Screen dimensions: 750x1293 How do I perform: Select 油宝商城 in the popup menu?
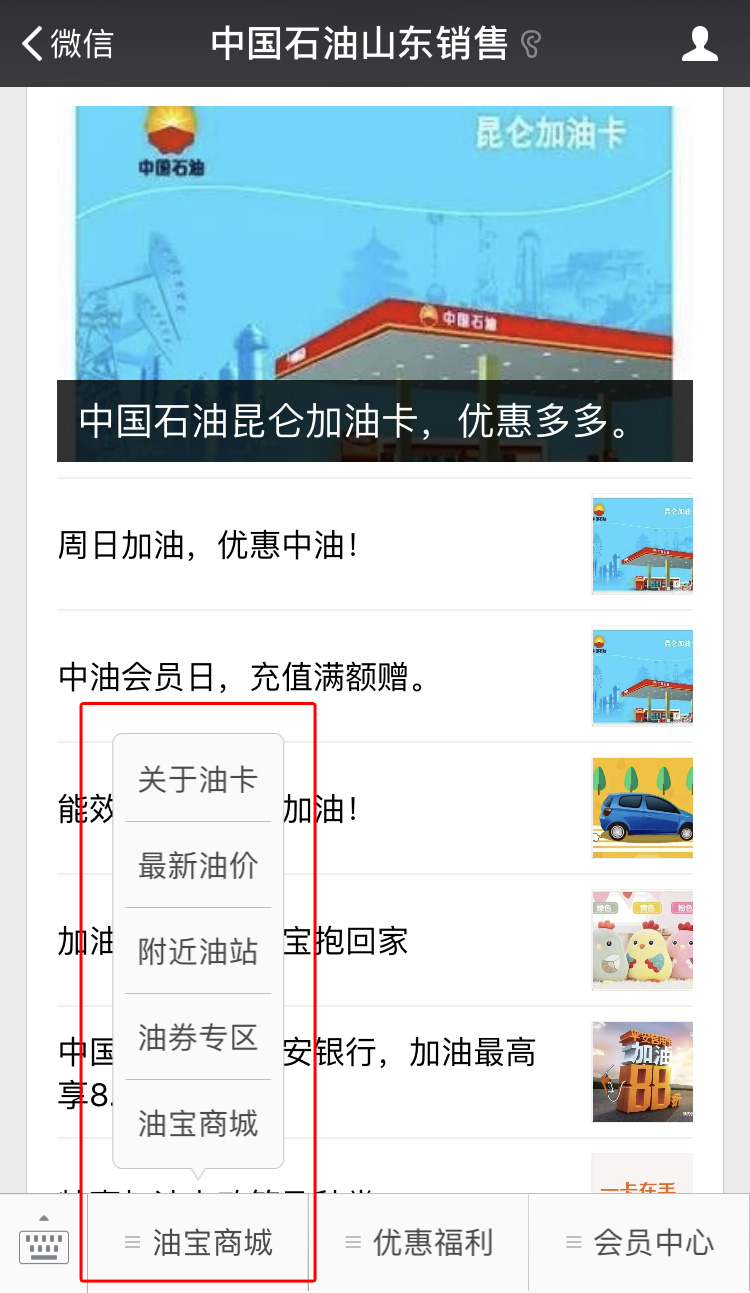click(x=197, y=1125)
